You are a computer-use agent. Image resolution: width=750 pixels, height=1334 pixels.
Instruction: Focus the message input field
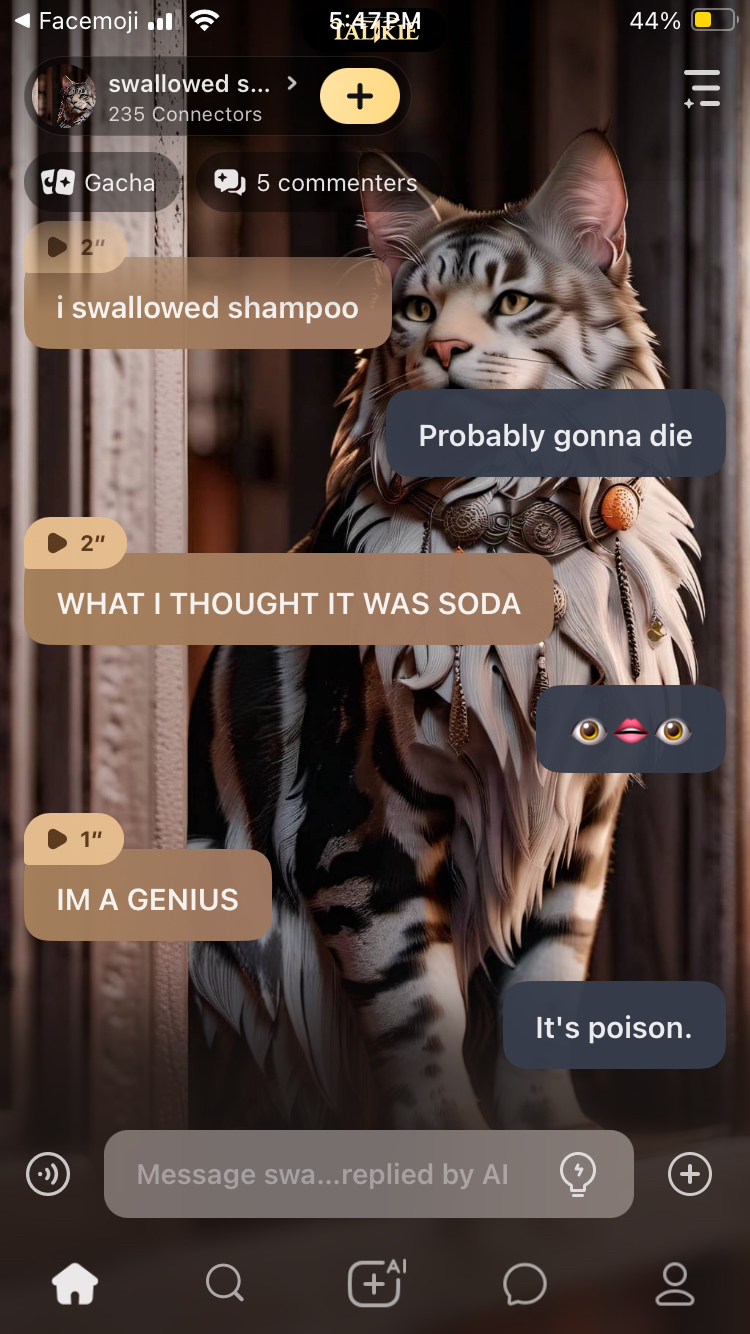click(x=330, y=1174)
